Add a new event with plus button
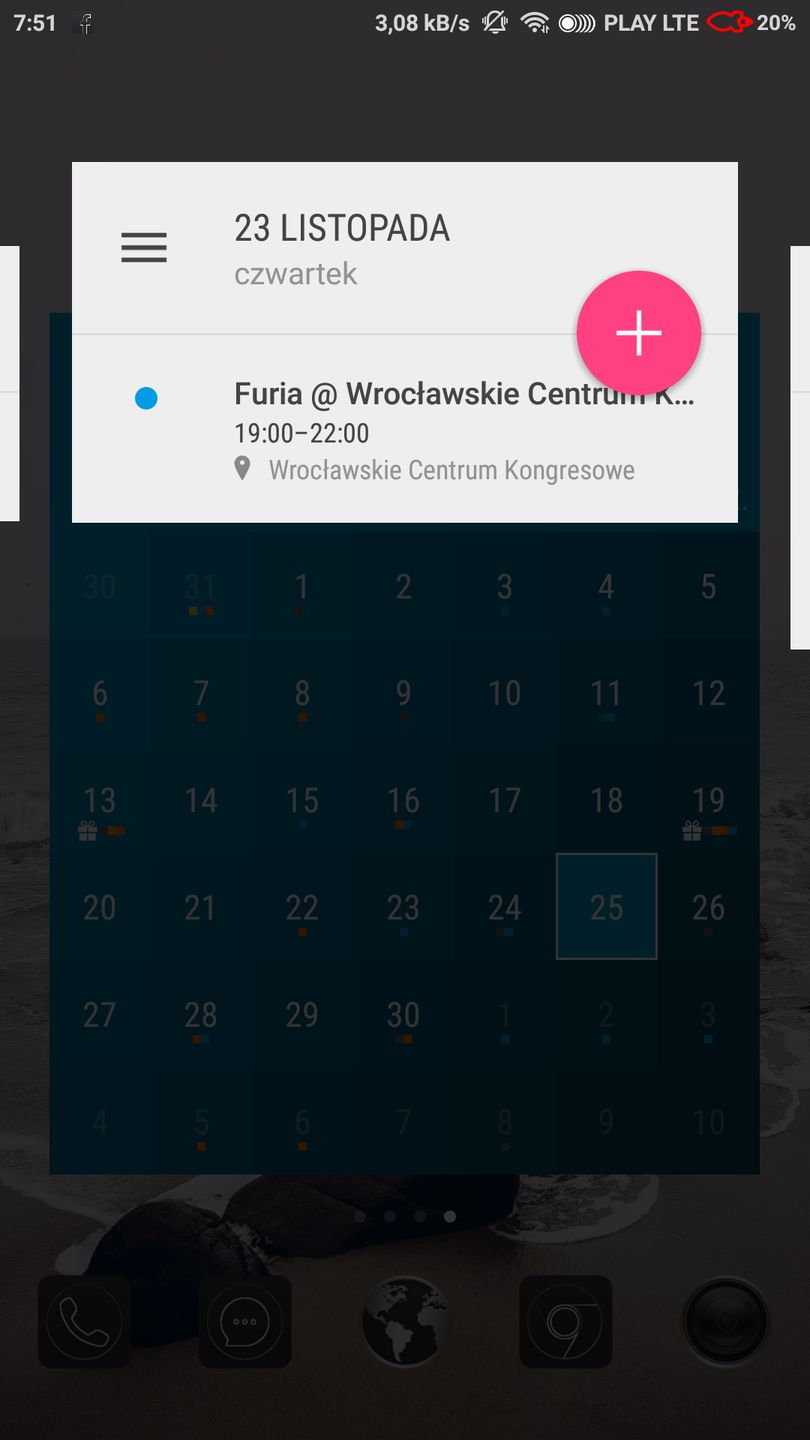 tap(639, 334)
